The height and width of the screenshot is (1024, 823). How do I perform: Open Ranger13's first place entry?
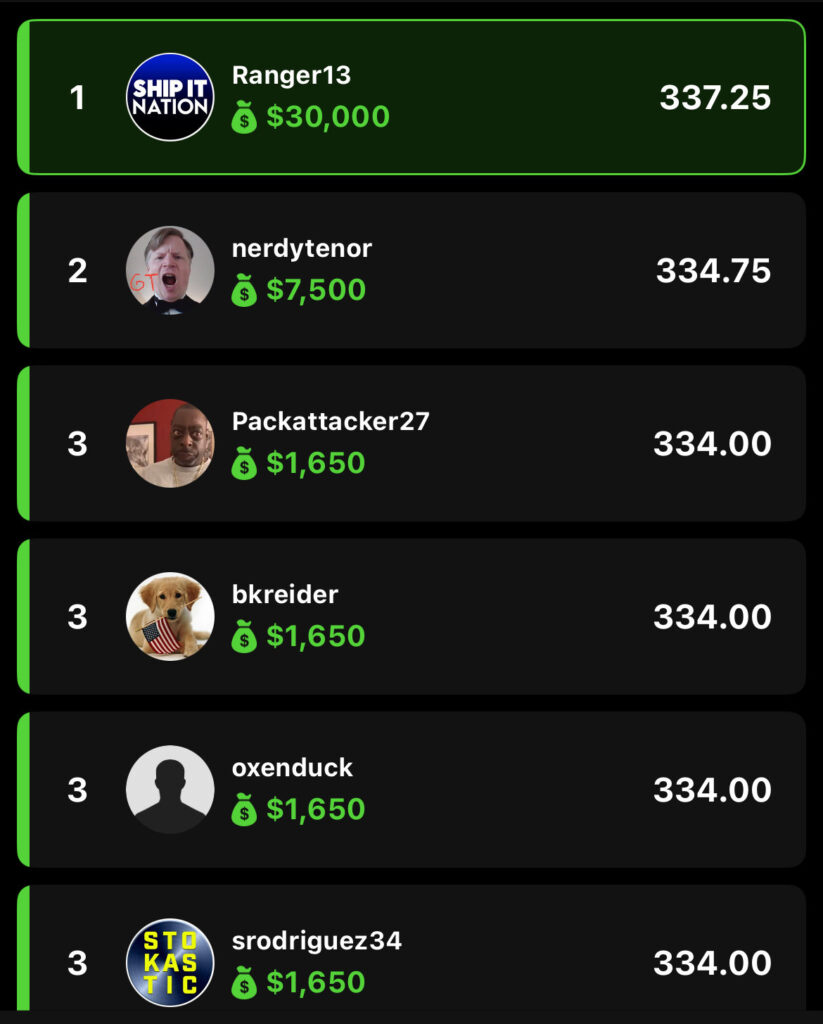(x=411, y=97)
